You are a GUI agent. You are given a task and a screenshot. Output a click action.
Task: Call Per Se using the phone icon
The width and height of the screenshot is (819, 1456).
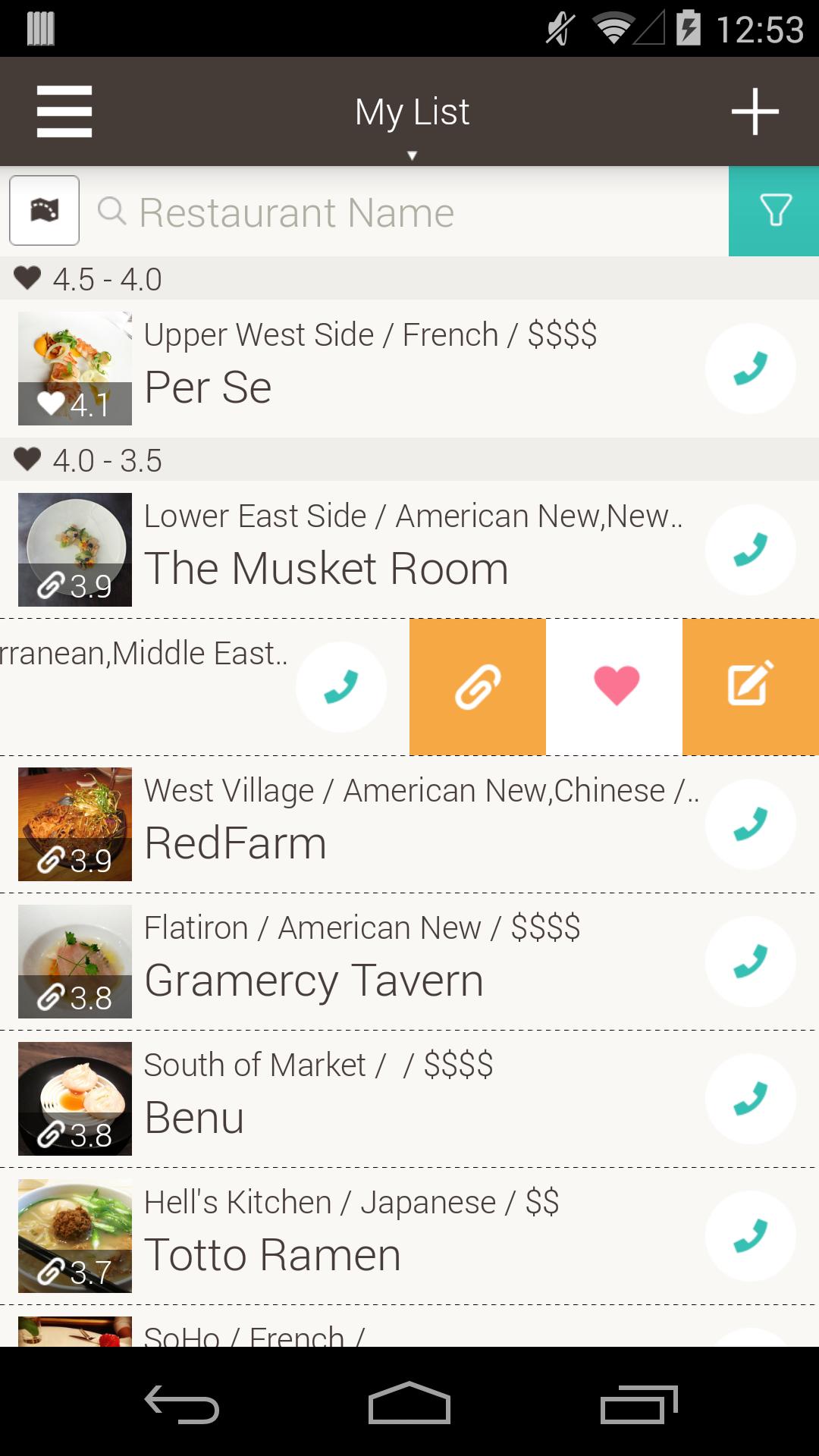click(750, 368)
